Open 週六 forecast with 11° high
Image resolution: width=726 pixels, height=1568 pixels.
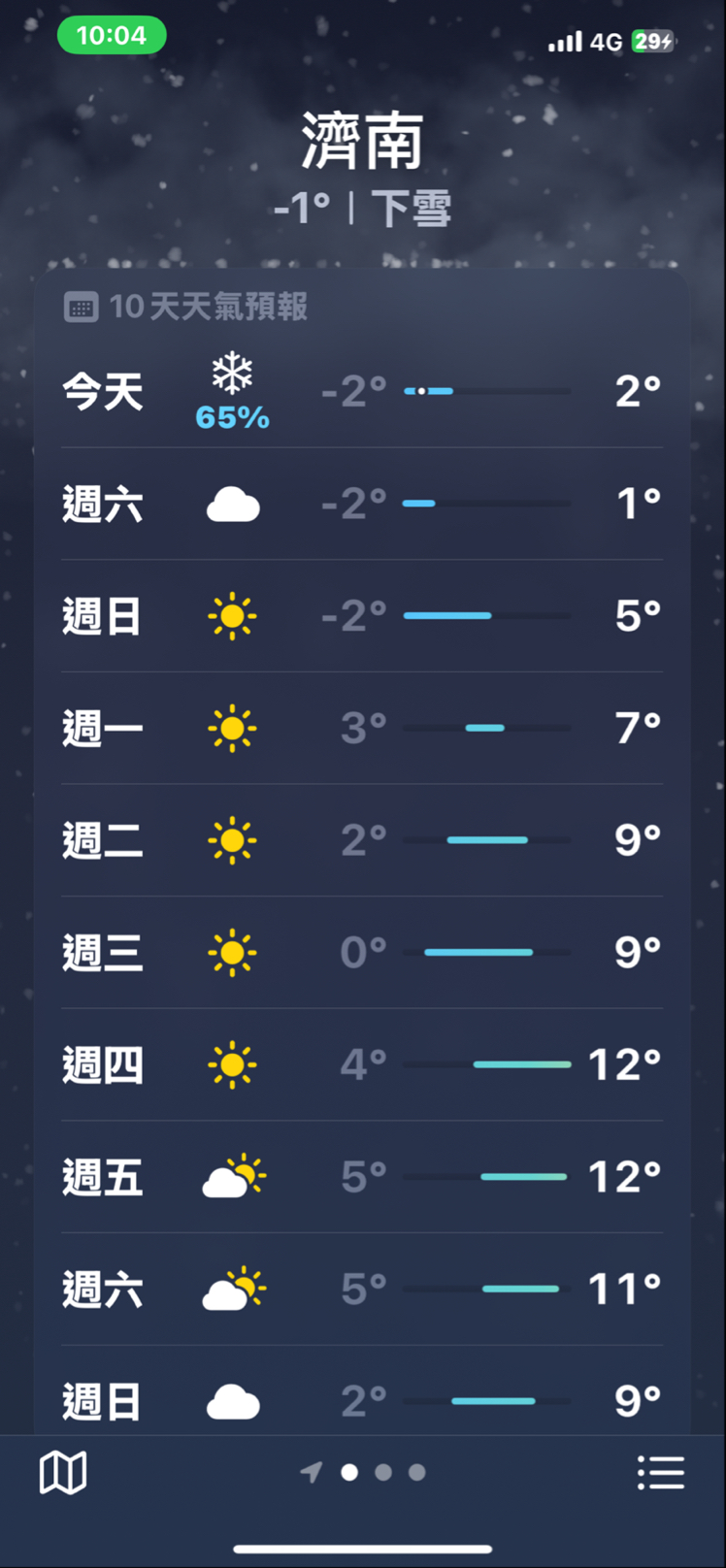pyautogui.click(x=361, y=1290)
